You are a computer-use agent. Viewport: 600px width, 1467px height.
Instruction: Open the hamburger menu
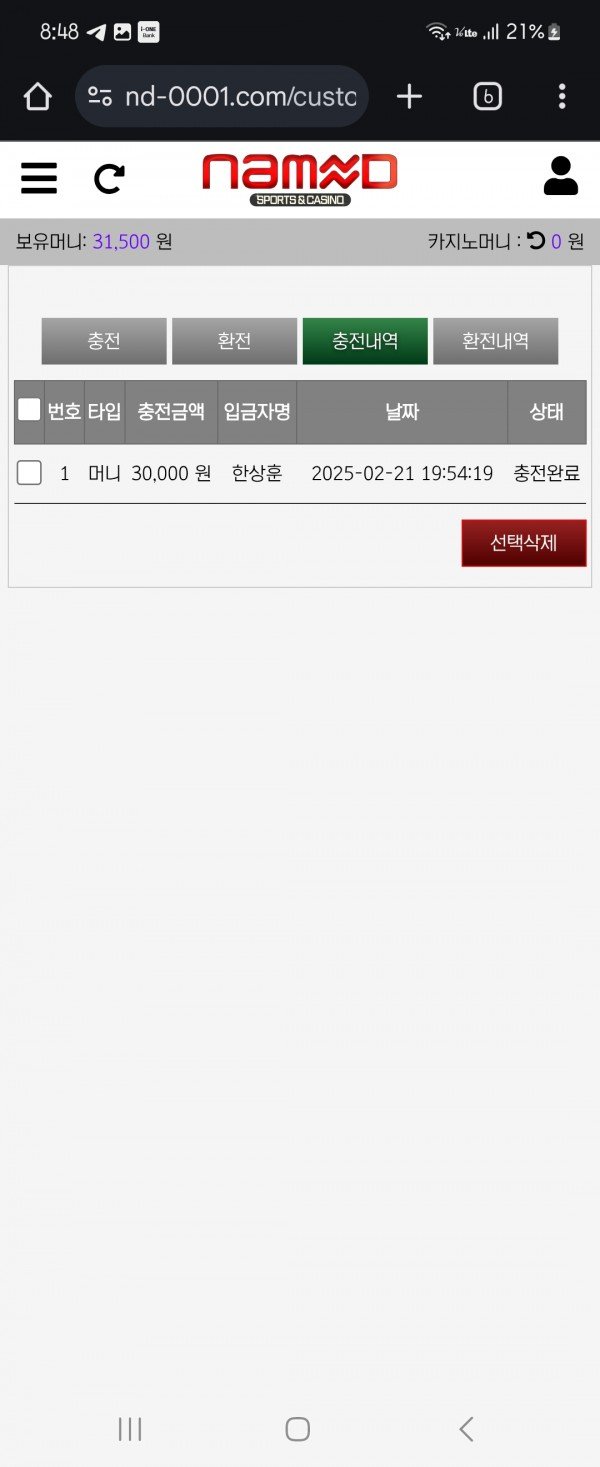(39, 178)
